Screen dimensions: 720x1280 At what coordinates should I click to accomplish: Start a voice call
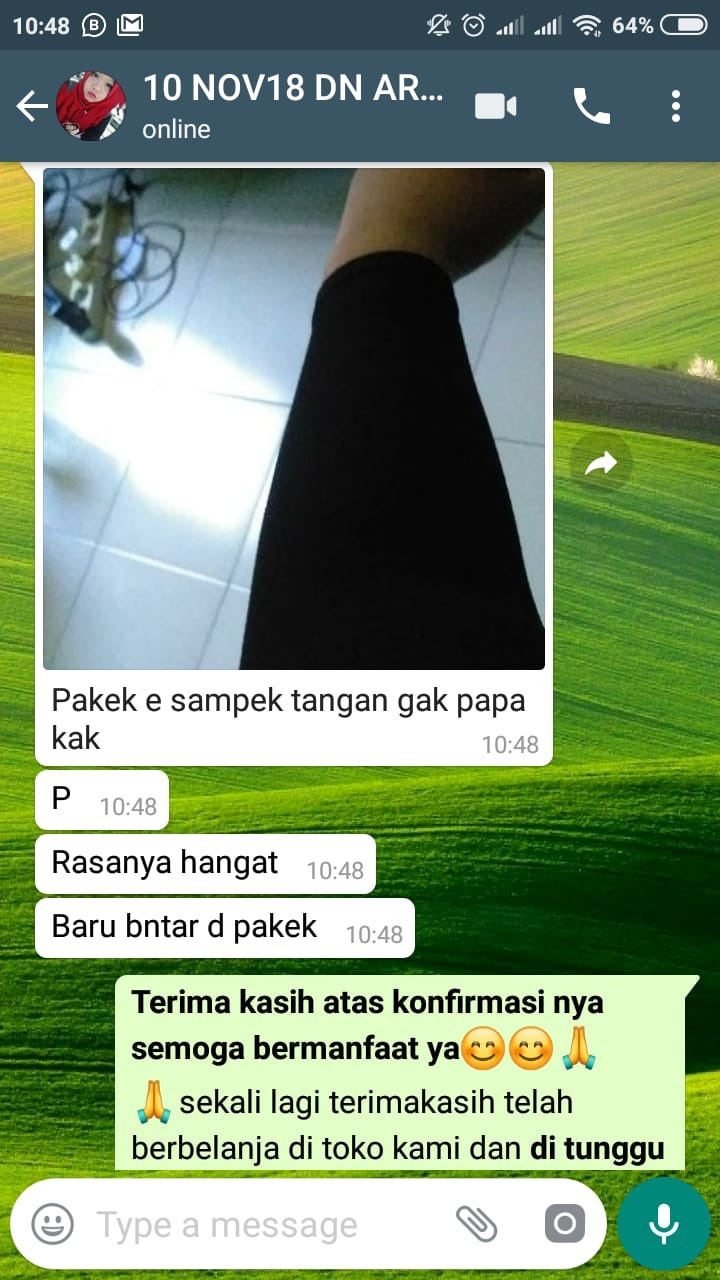coord(591,106)
